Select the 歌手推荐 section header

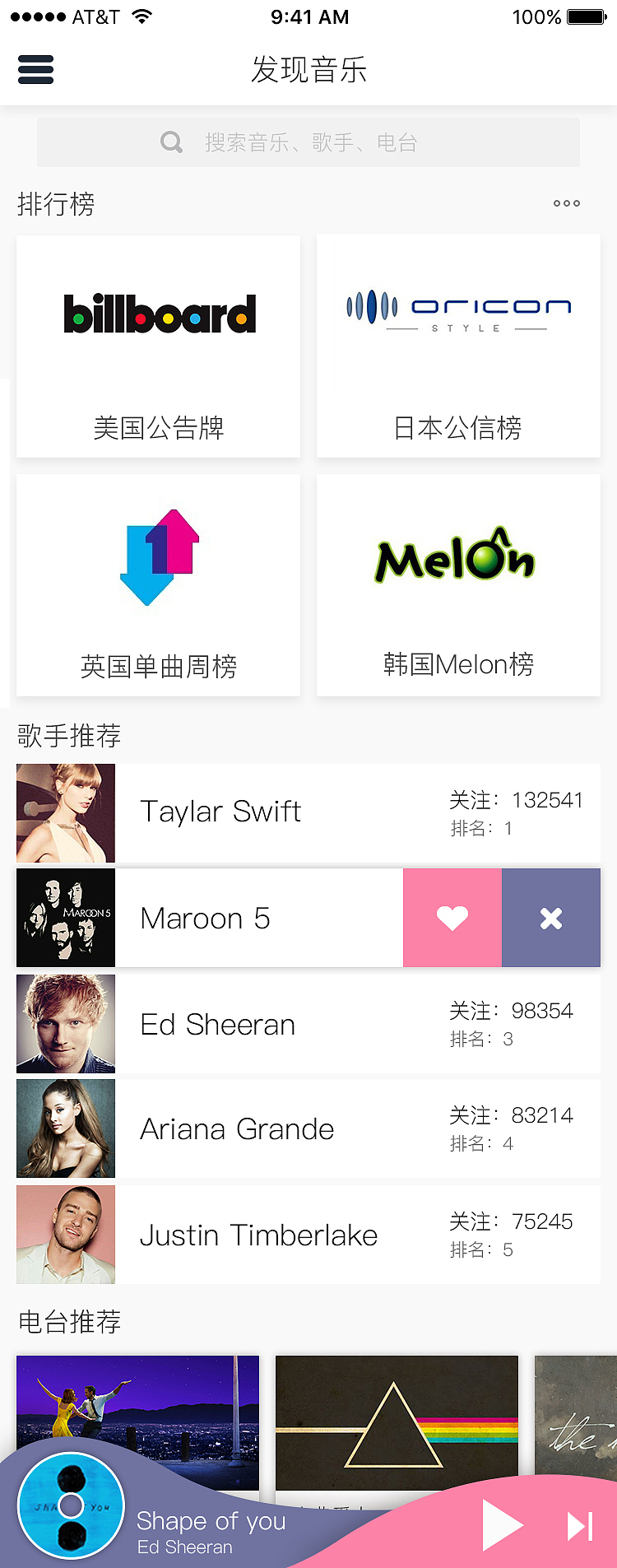point(67,737)
